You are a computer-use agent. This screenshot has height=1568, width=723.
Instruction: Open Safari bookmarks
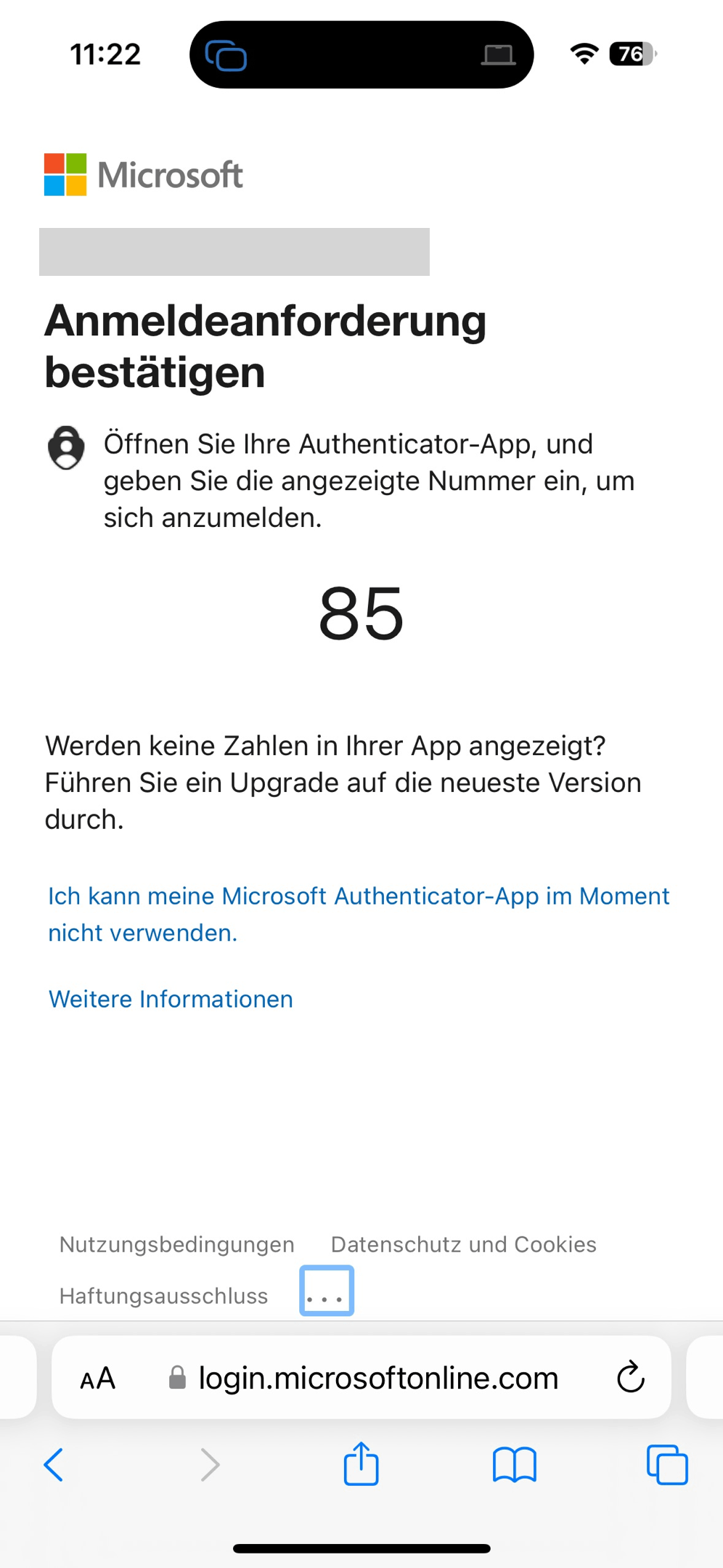(514, 1465)
